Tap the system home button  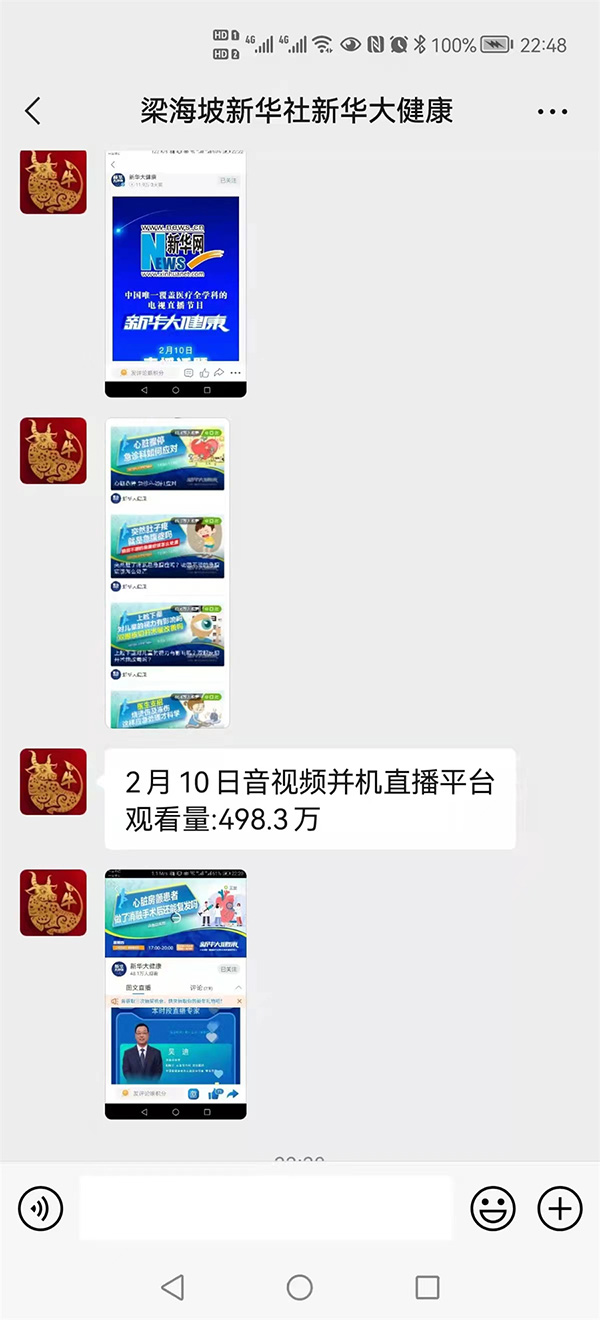click(300, 1287)
